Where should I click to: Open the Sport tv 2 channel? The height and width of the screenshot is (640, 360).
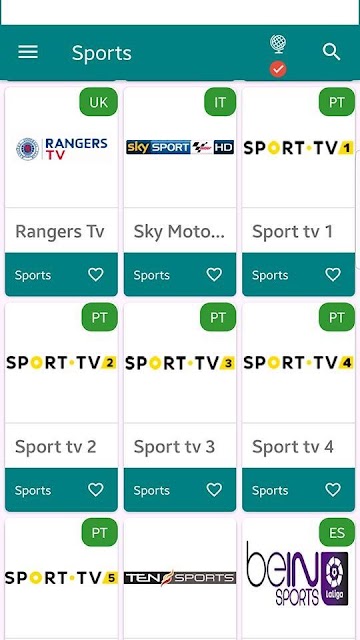[61, 407]
